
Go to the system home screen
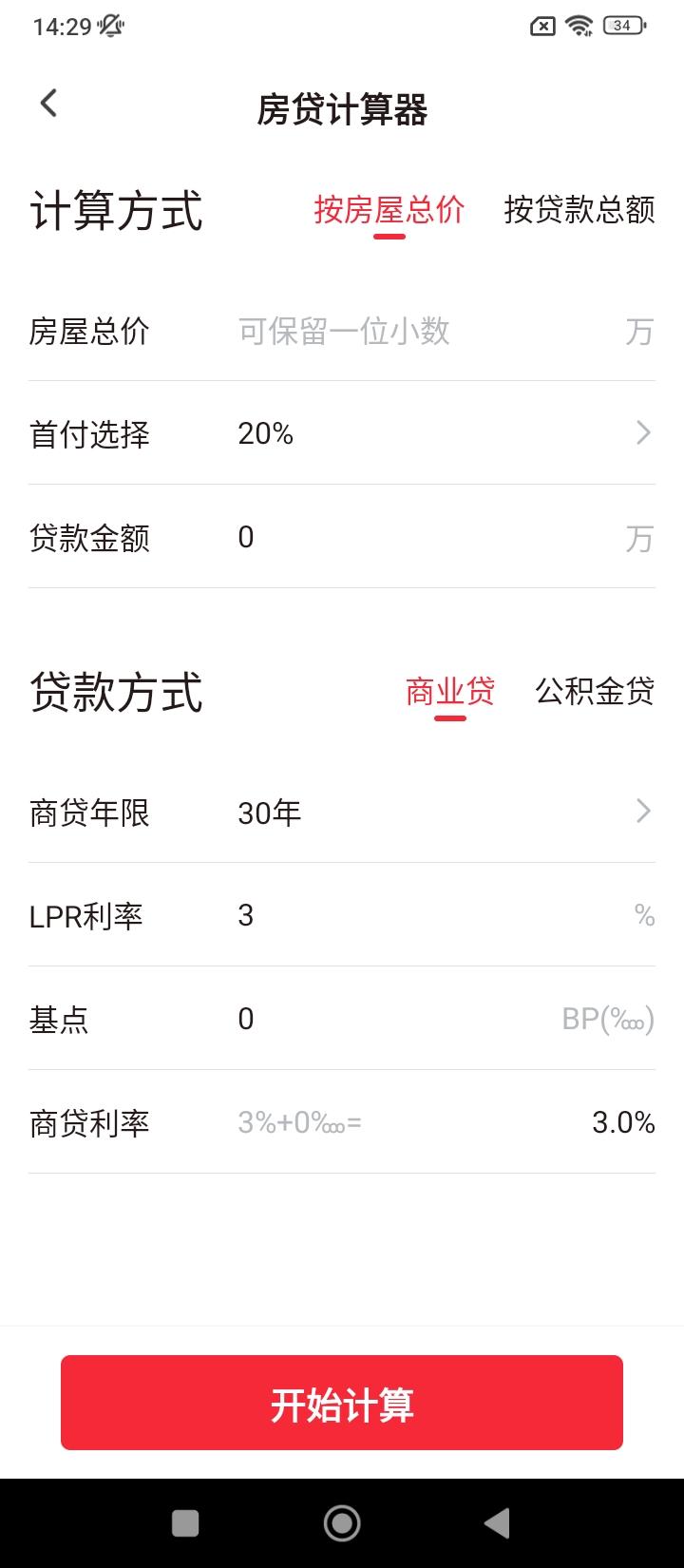click(x=342, y=1523)
